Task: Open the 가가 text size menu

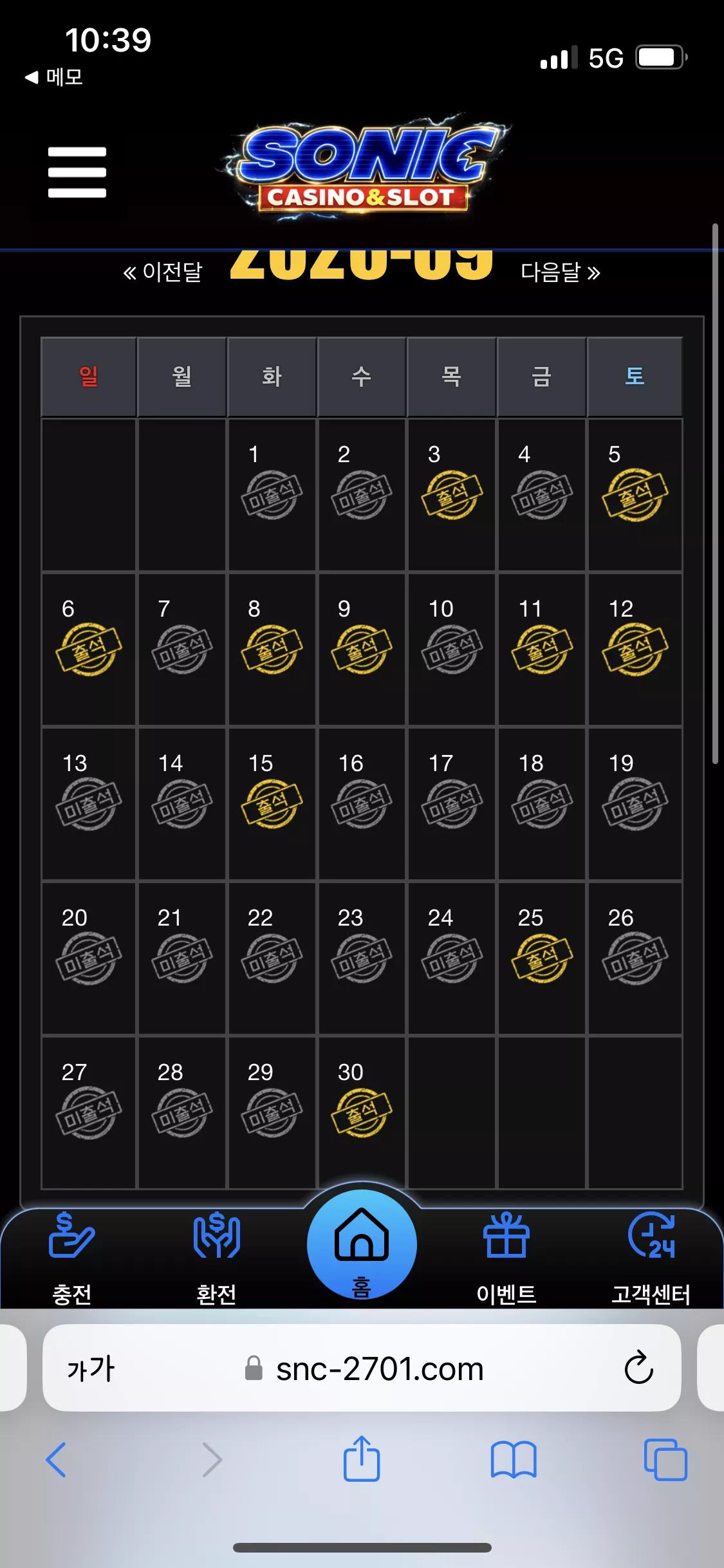Action: click(91, 1368)
